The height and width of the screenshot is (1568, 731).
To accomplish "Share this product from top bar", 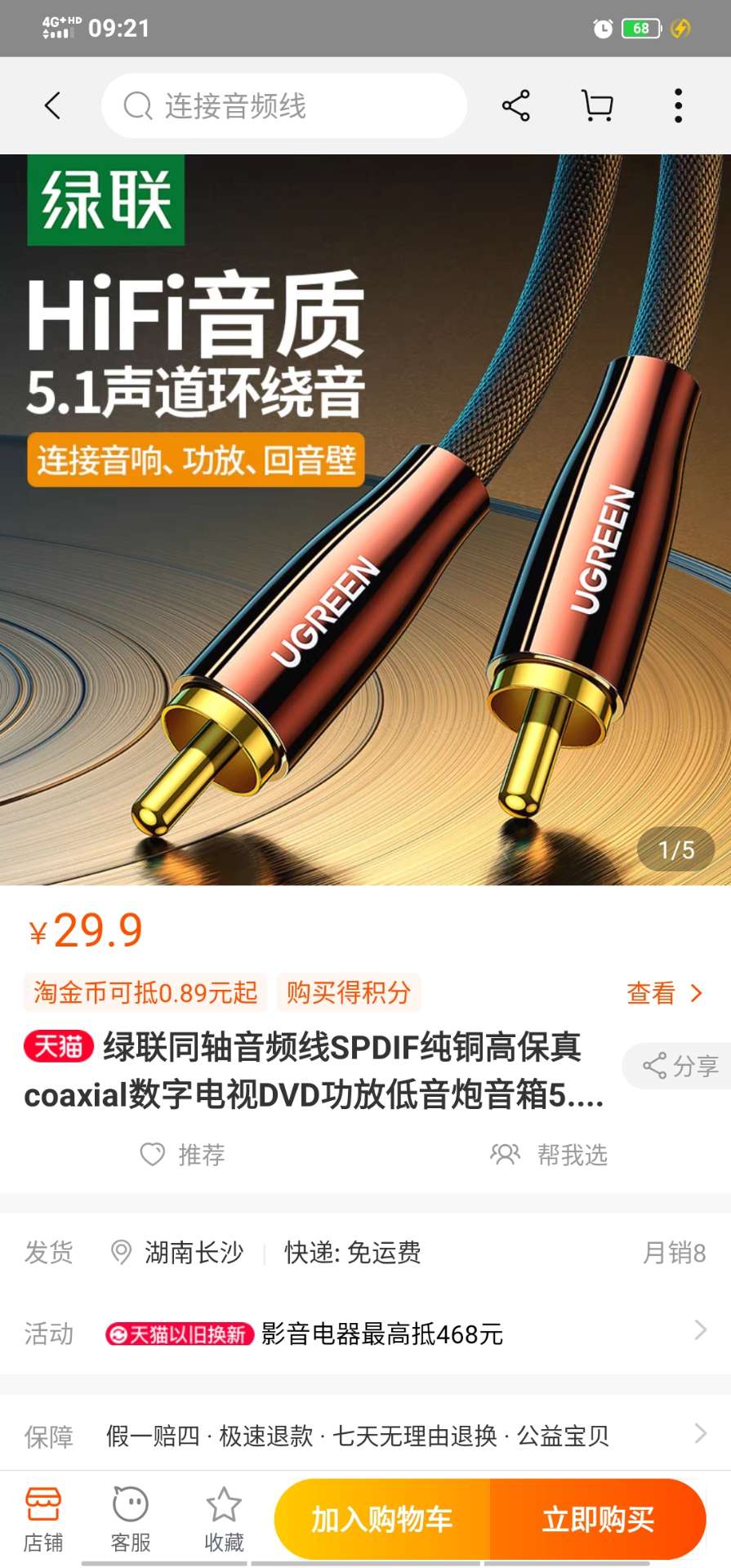I will [x=515, y=105].
